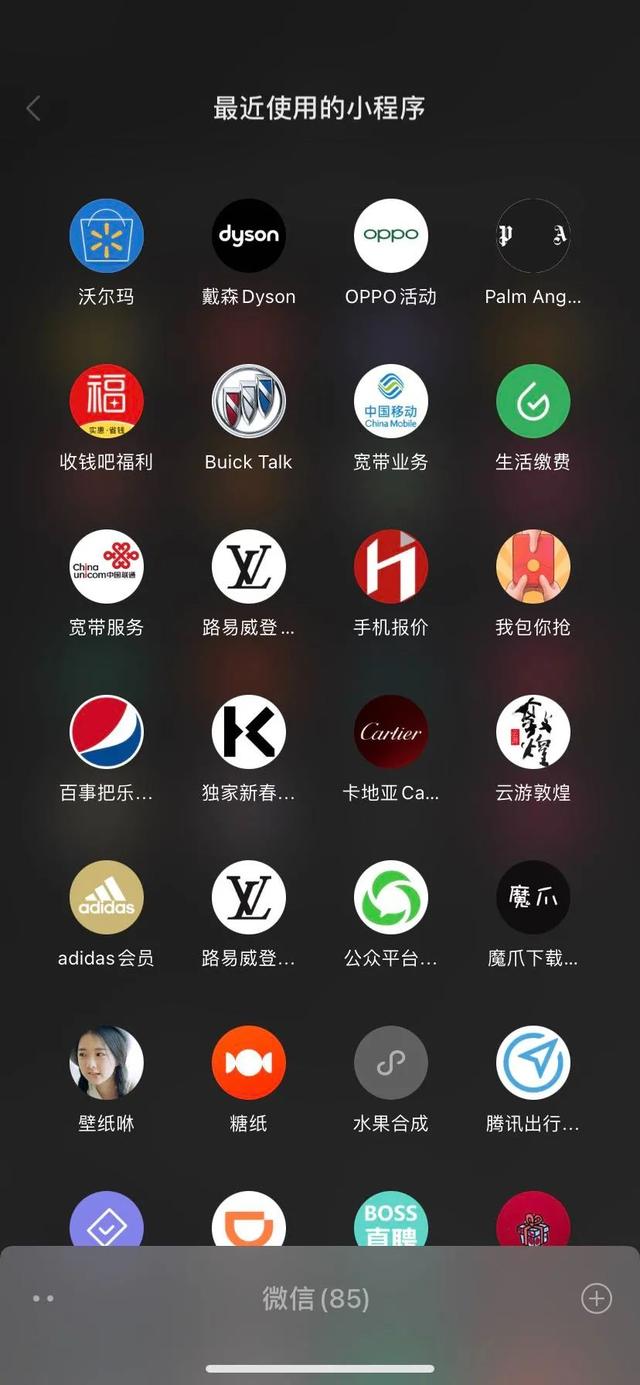
Task: Open 腾讯出行 mini program
Action: (533, 1063)
